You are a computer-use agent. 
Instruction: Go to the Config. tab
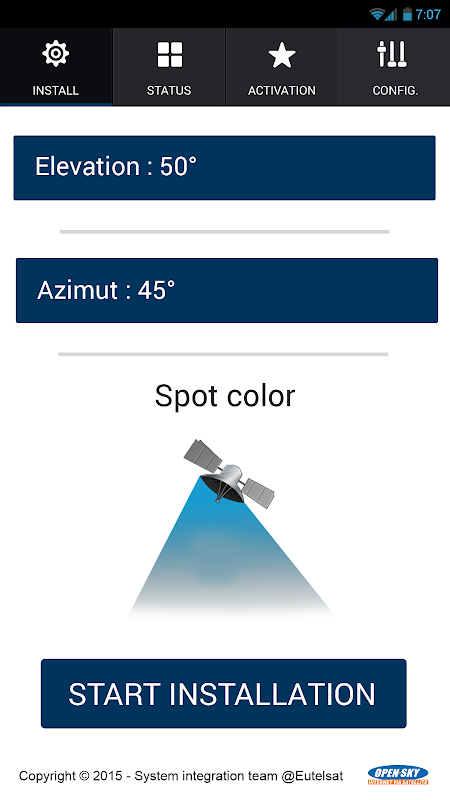[x=394, y=67]
